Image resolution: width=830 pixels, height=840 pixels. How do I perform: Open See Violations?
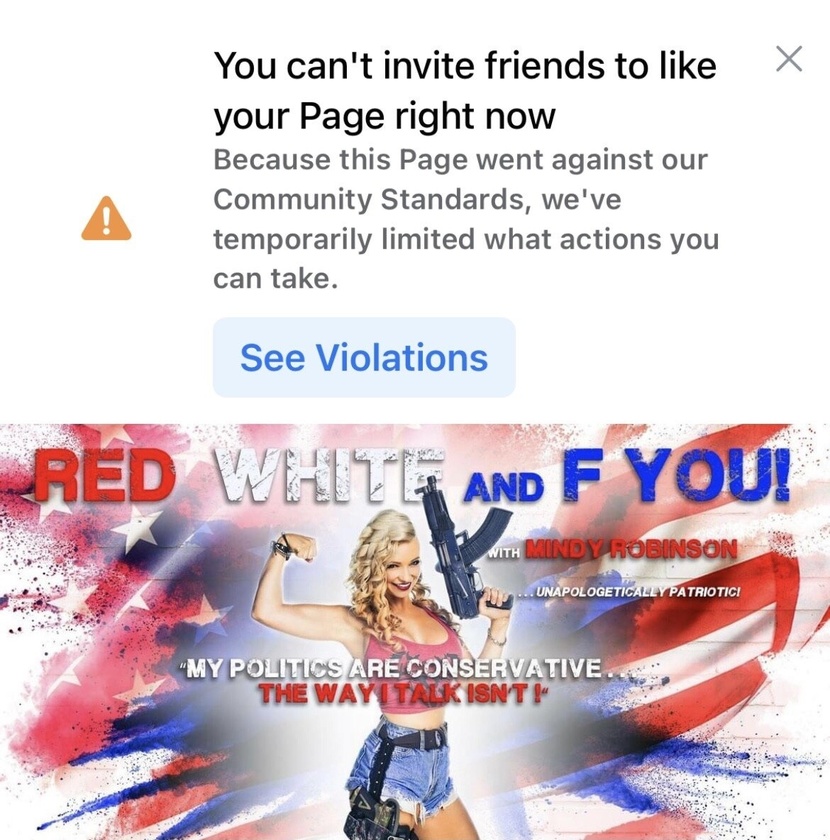(x=364, y=357)
